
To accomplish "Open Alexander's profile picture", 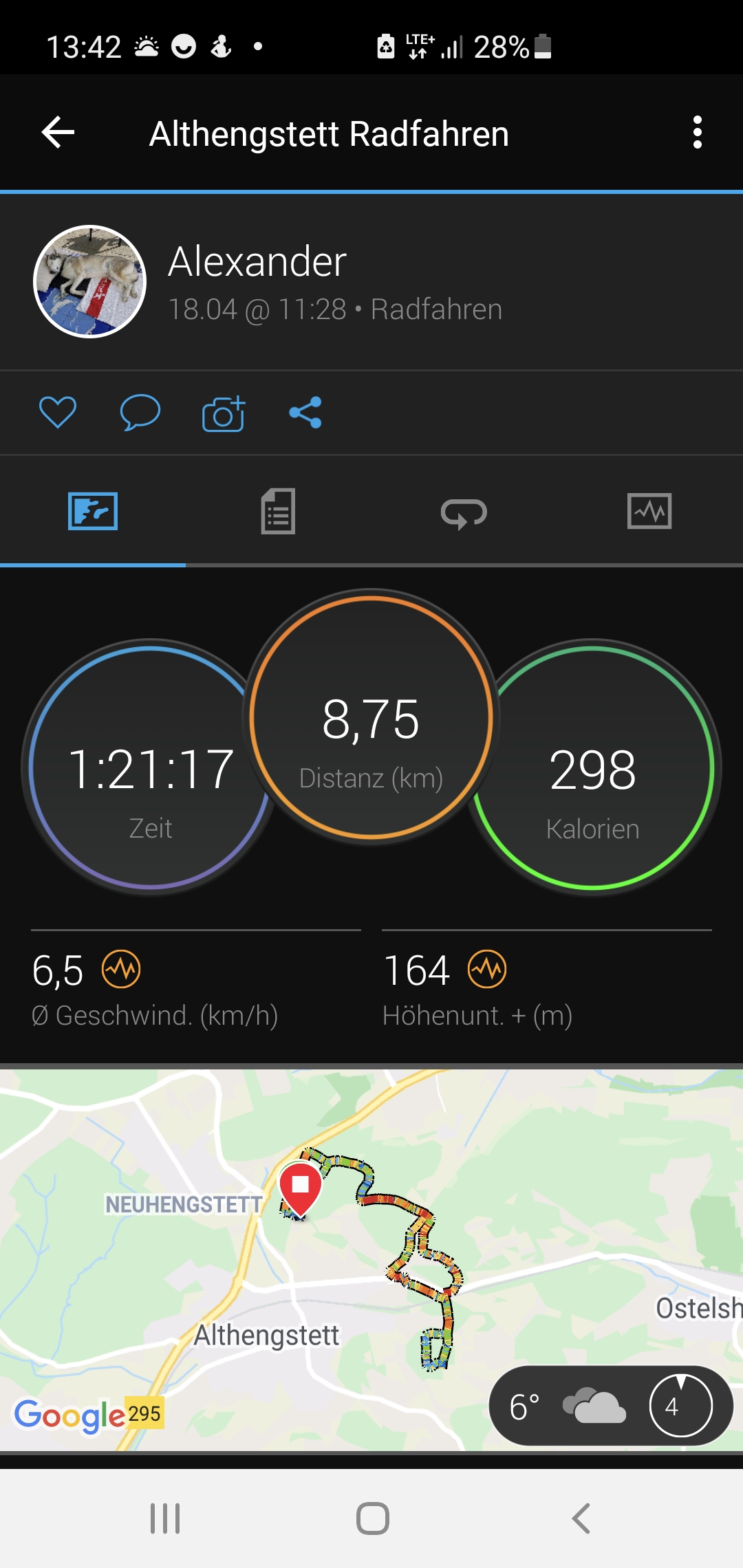I will (x=90, y=282).
